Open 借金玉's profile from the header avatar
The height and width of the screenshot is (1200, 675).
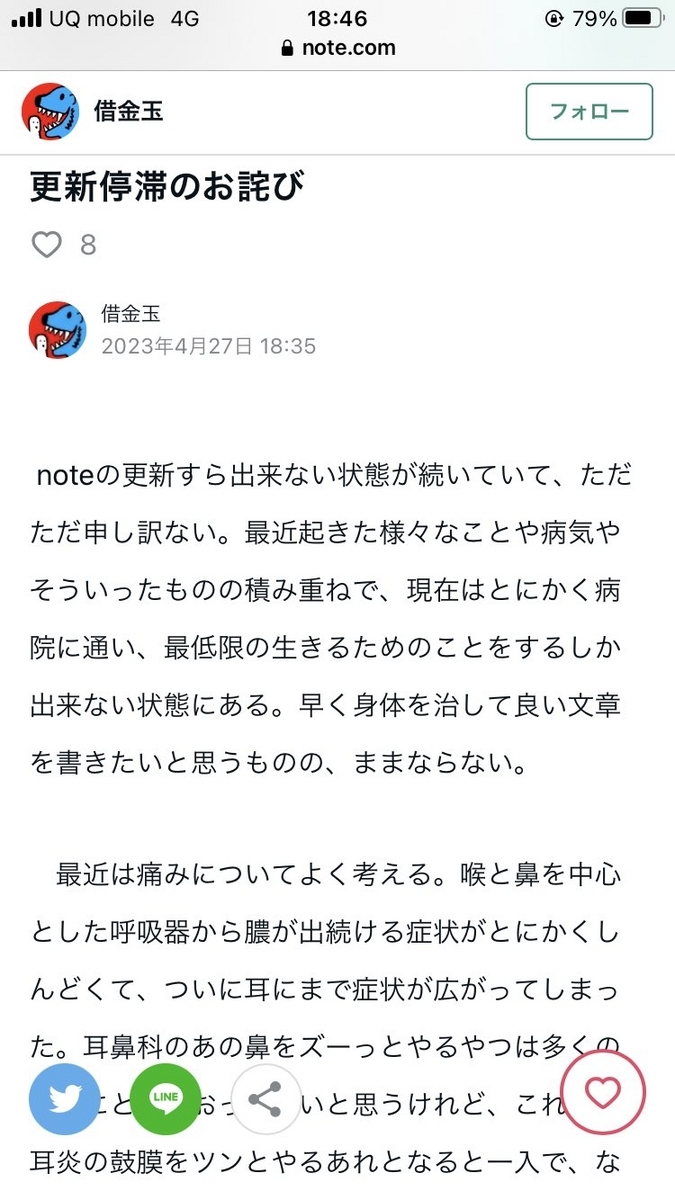(x=50, y=111)
